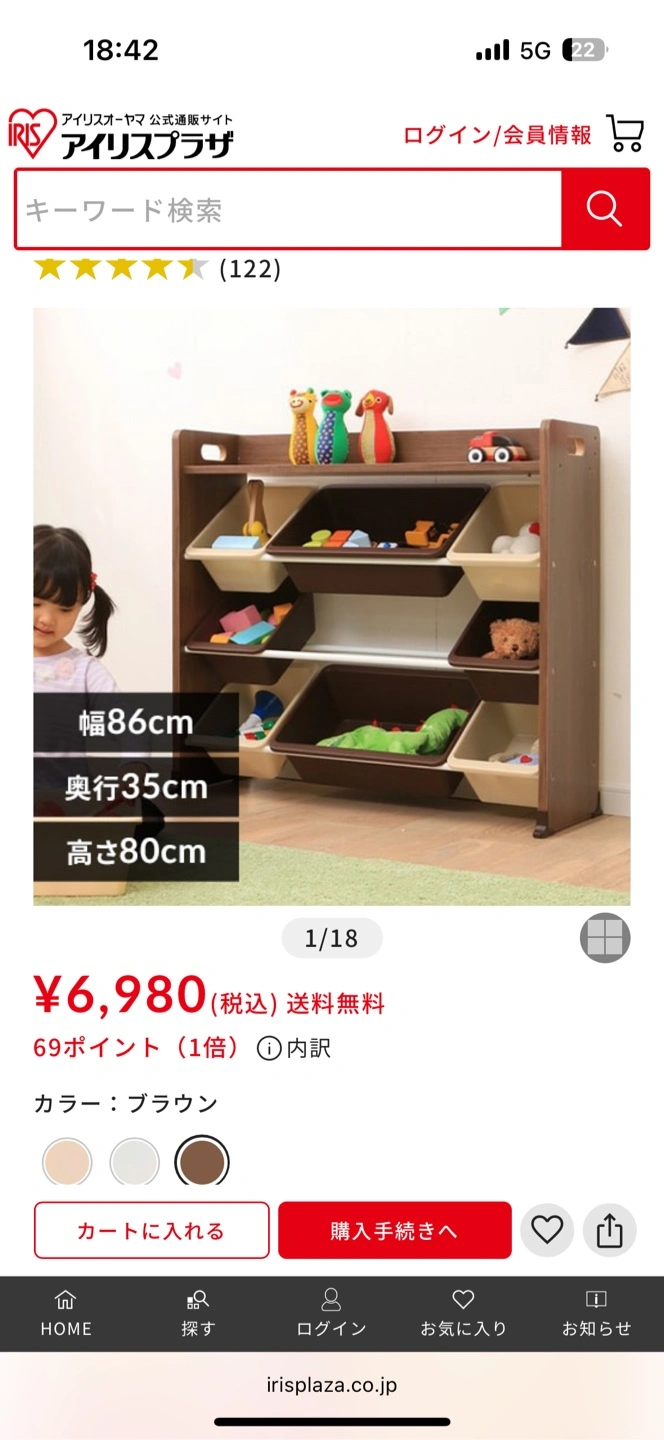Open the shopping cart
This screenshot has height=1440, width=664.
(x=626, y=134)
